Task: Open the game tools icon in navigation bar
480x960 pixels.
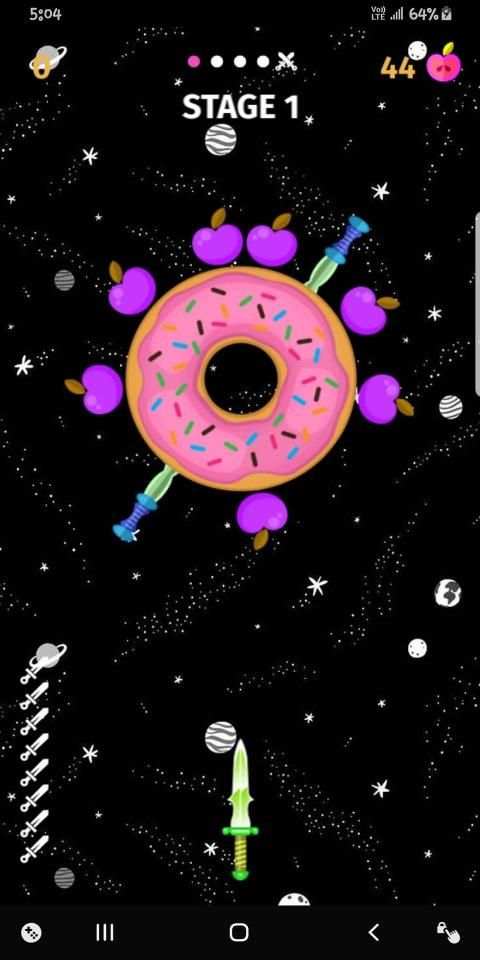Action: click(31, 932)
